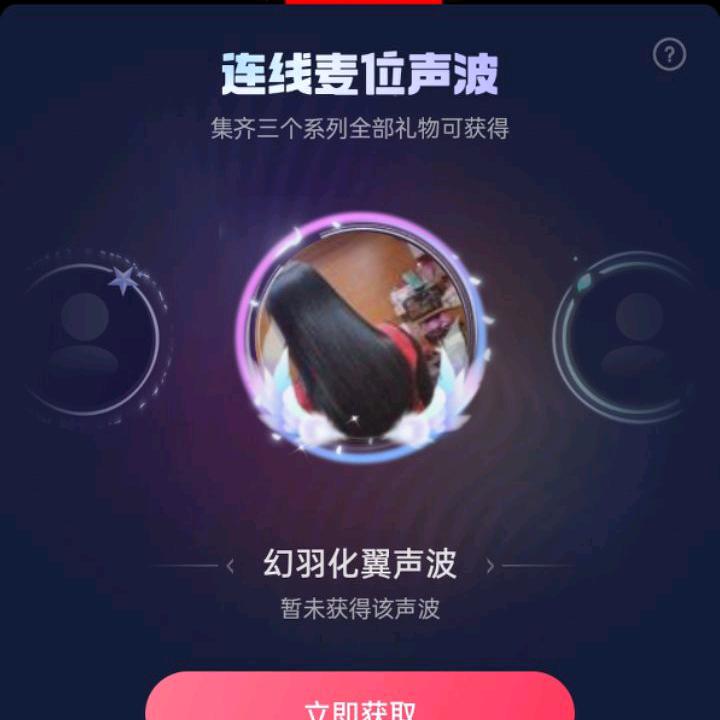Tap the 立即获取 button
This screenshot has height=720, width=720.
point(360,702)
